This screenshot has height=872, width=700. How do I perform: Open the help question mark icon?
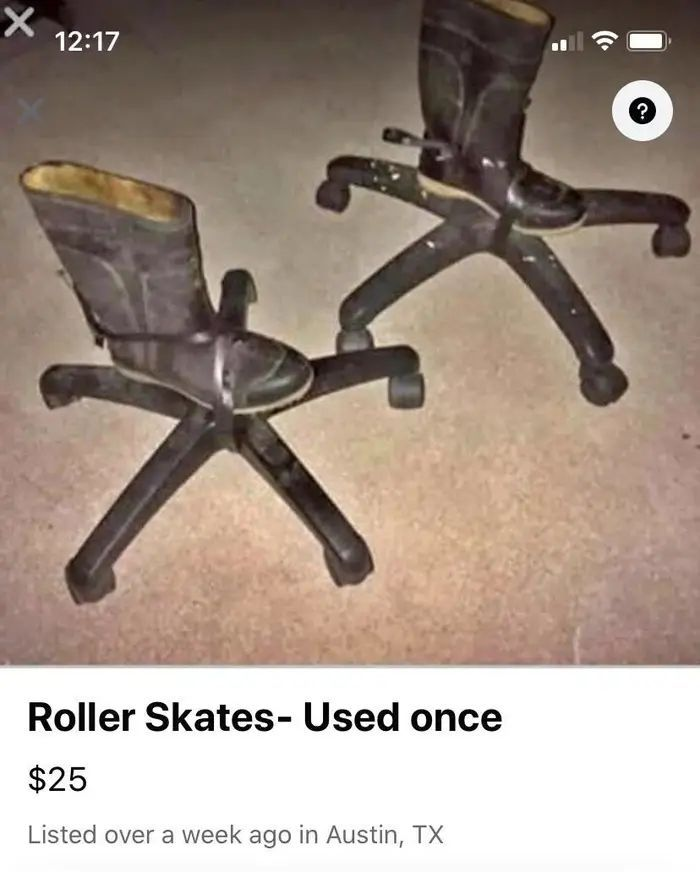pos(642,111)
